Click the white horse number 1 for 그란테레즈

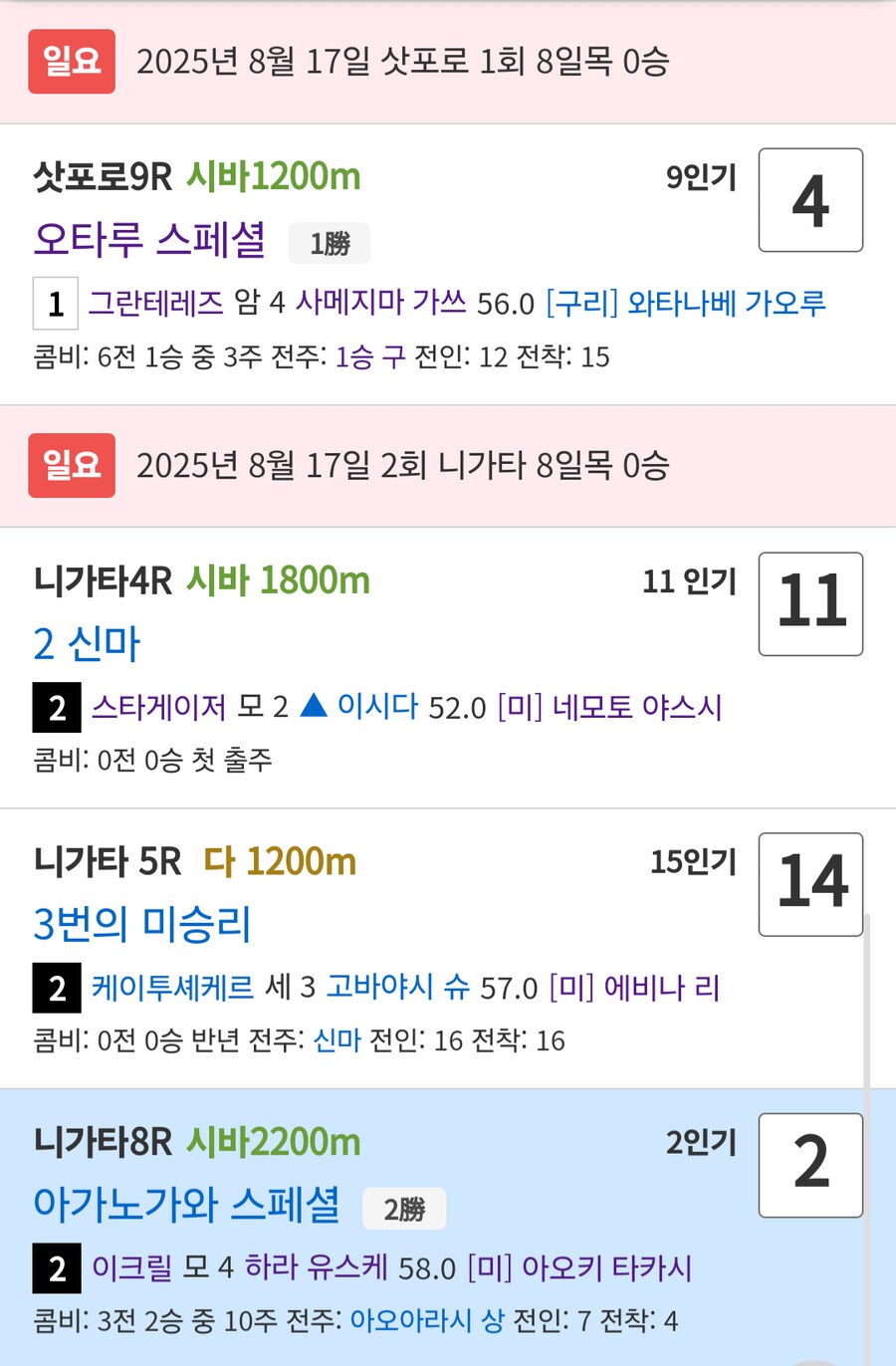tap(55, 304)
